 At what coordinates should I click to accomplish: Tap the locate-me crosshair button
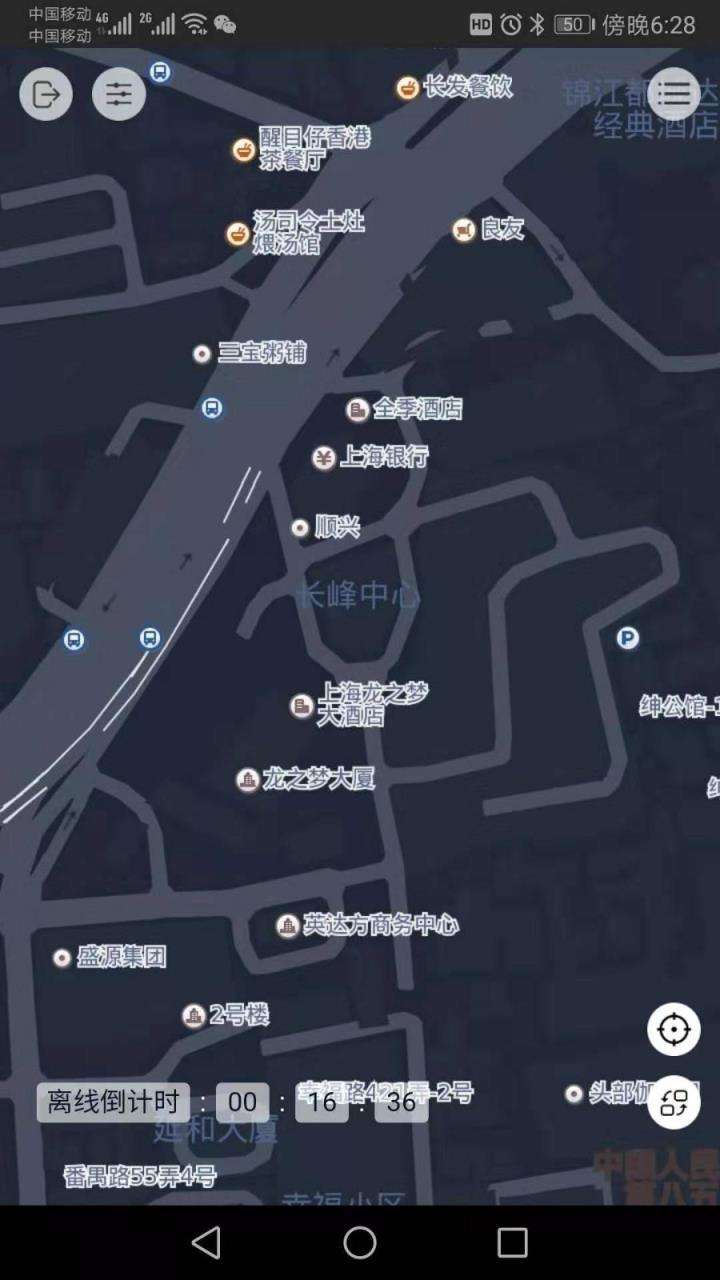[x=674, y=1028]
